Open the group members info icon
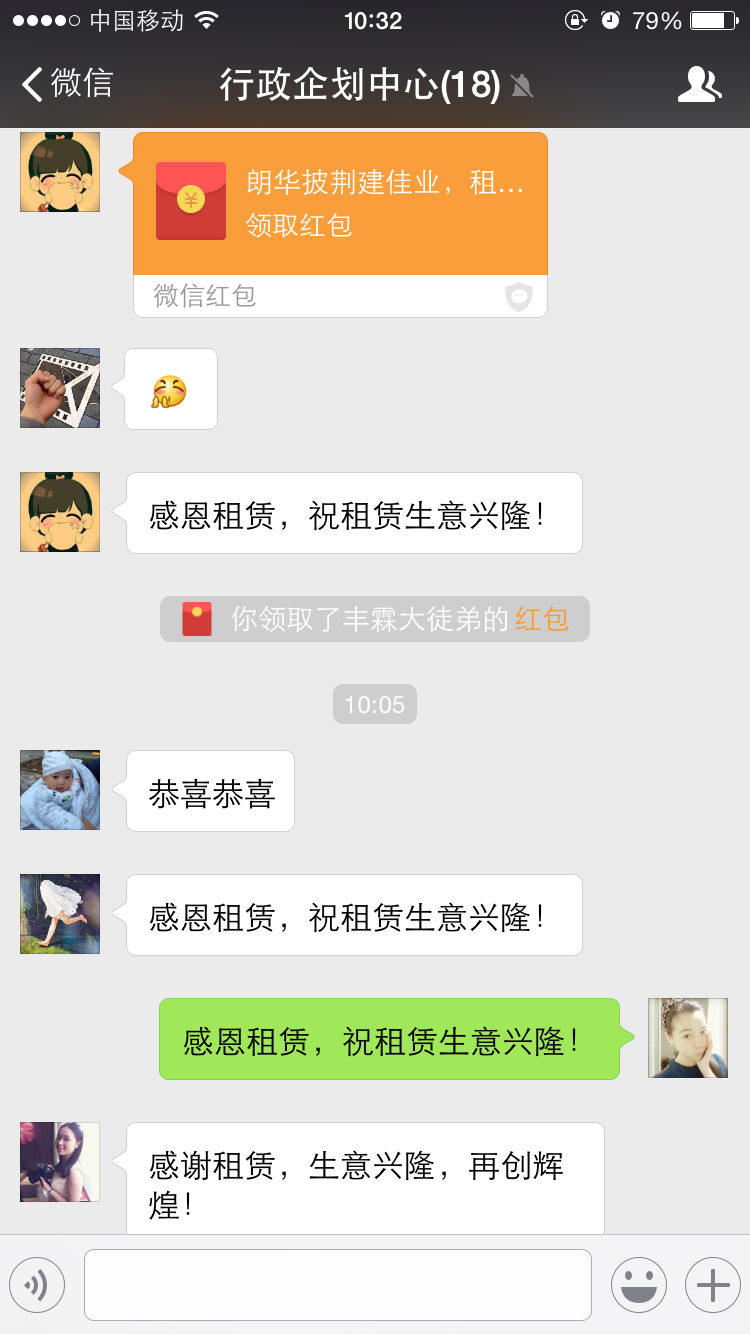The width and height of the screenshot is (750, 1334). point(699,85)
